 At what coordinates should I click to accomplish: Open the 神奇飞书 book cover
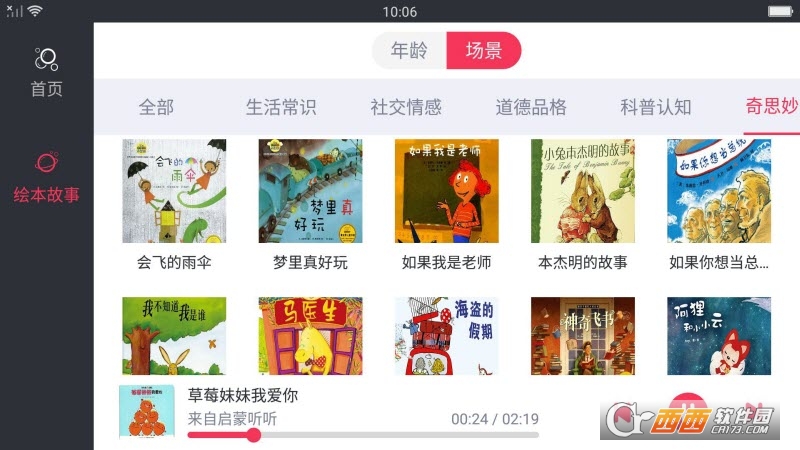coord(582,335)
